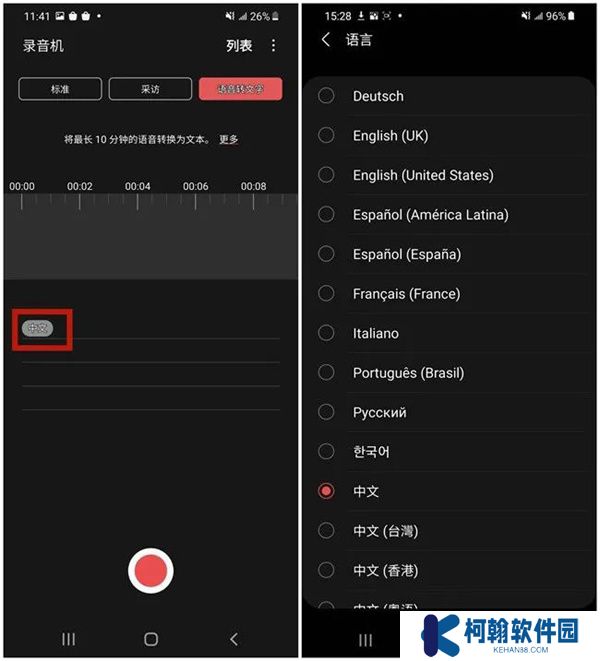Viewport: 600px width, 661px height.
Task: Open the overflow menu in 录音机
Action: 274,46
